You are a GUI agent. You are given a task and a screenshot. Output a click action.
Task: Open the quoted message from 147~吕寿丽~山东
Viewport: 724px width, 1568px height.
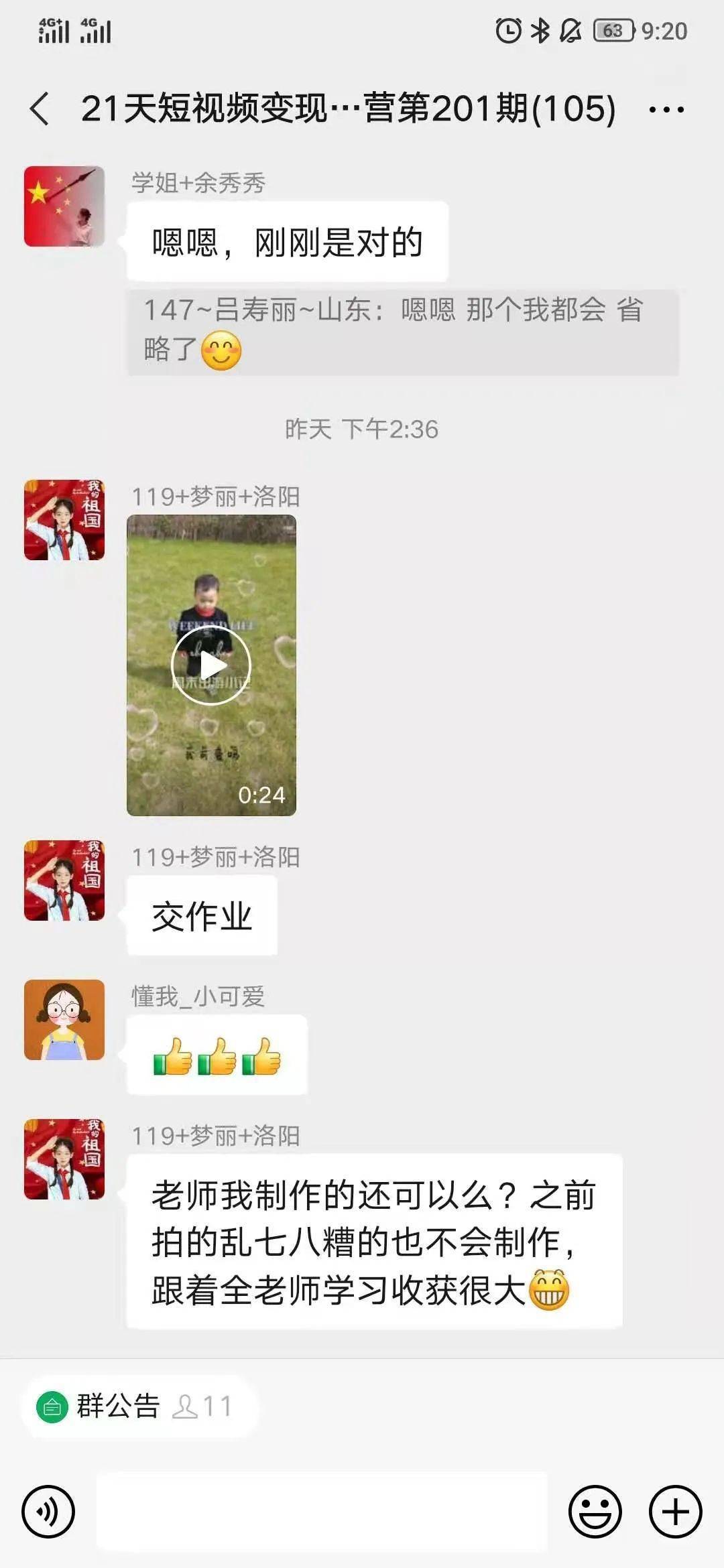click(x=402, y=332)
